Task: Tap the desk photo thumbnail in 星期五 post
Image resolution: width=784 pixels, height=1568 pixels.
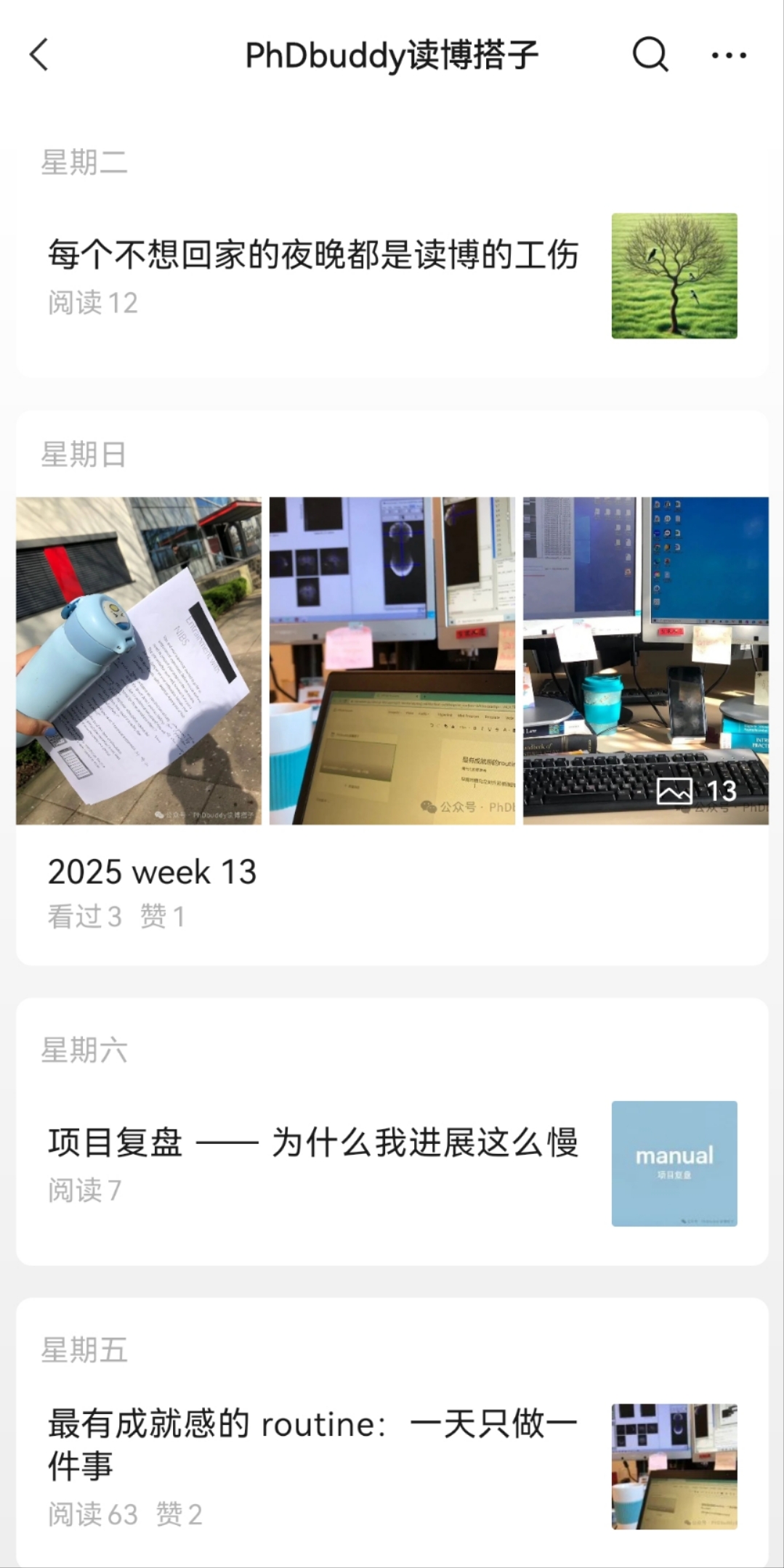Action: 674,1466
